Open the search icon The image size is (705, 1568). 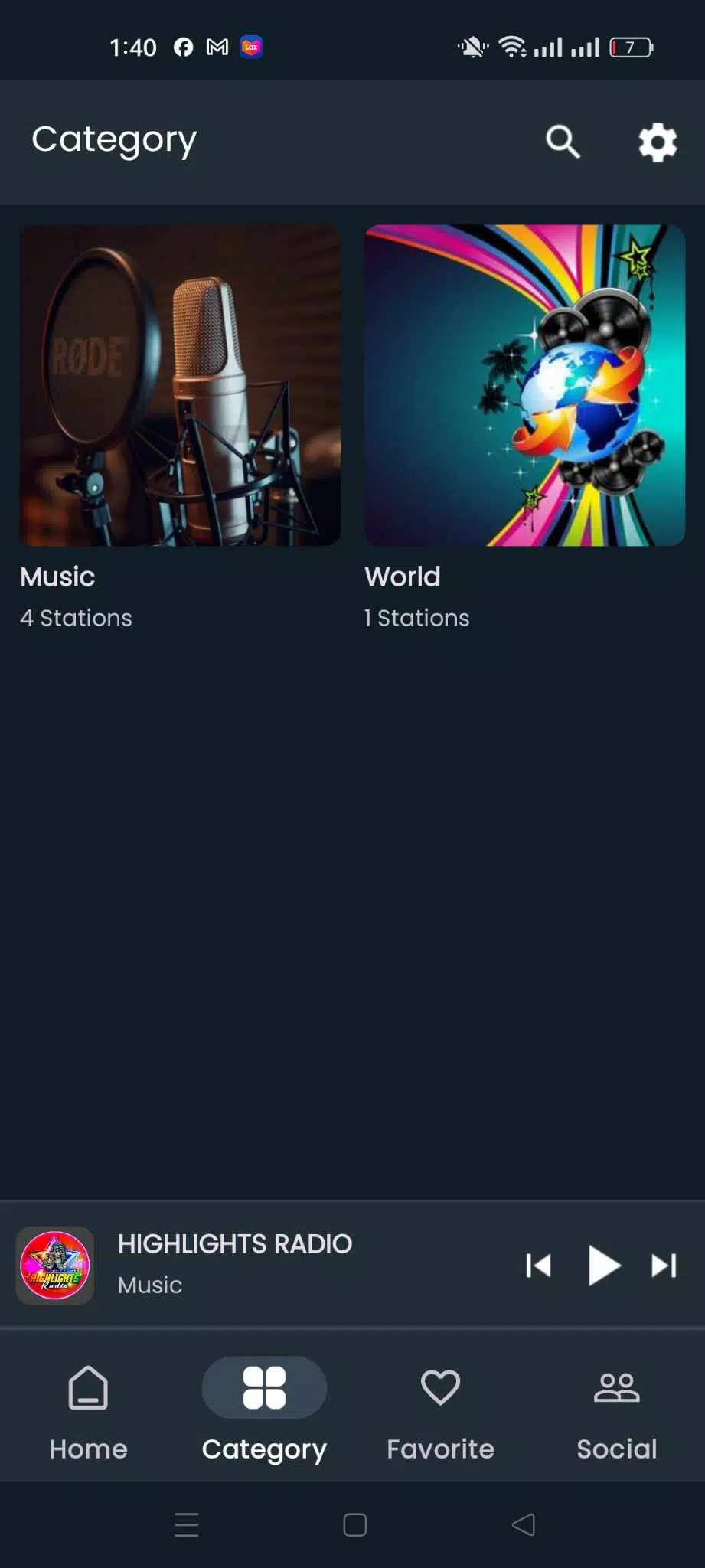(x=563, y=142)
